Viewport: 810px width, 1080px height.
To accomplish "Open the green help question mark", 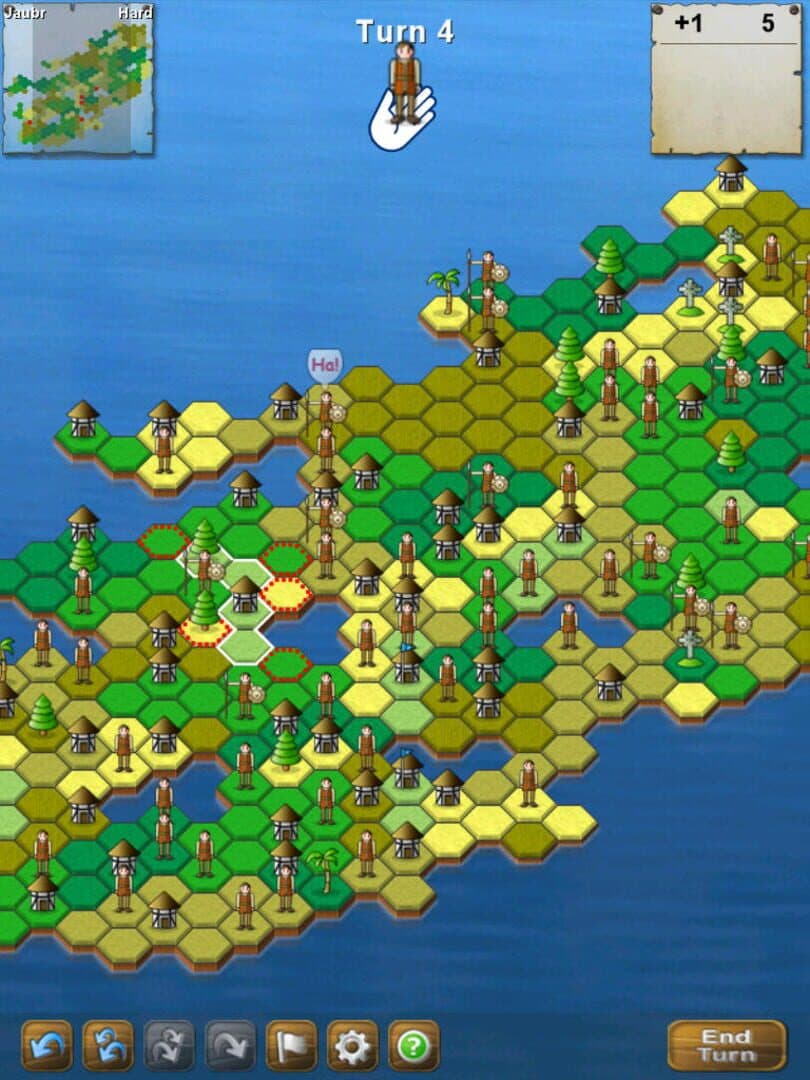I will pyautogui.click(x=413, y=1046).
